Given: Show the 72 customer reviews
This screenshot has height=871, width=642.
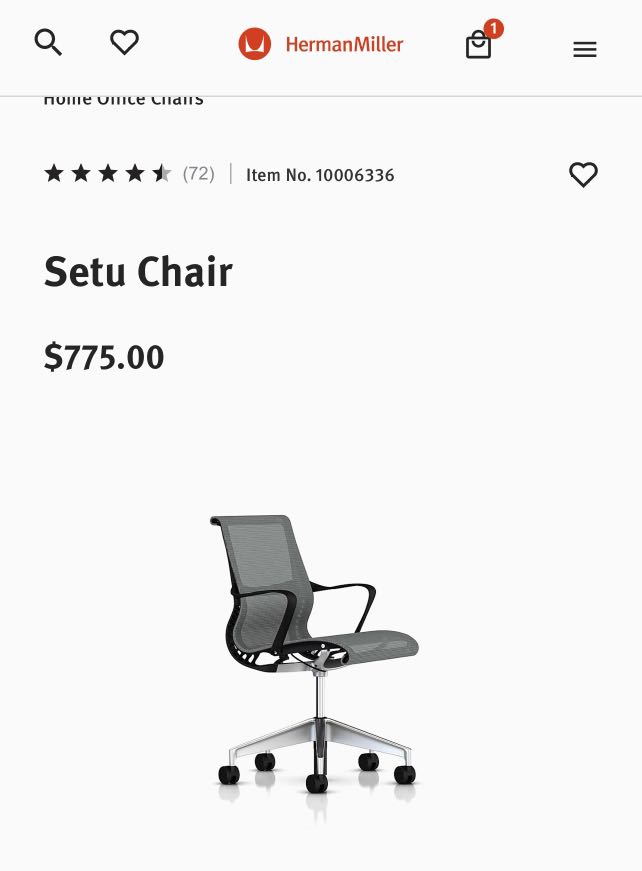Looking at the screenshot, I should click(x=198, y=174).
